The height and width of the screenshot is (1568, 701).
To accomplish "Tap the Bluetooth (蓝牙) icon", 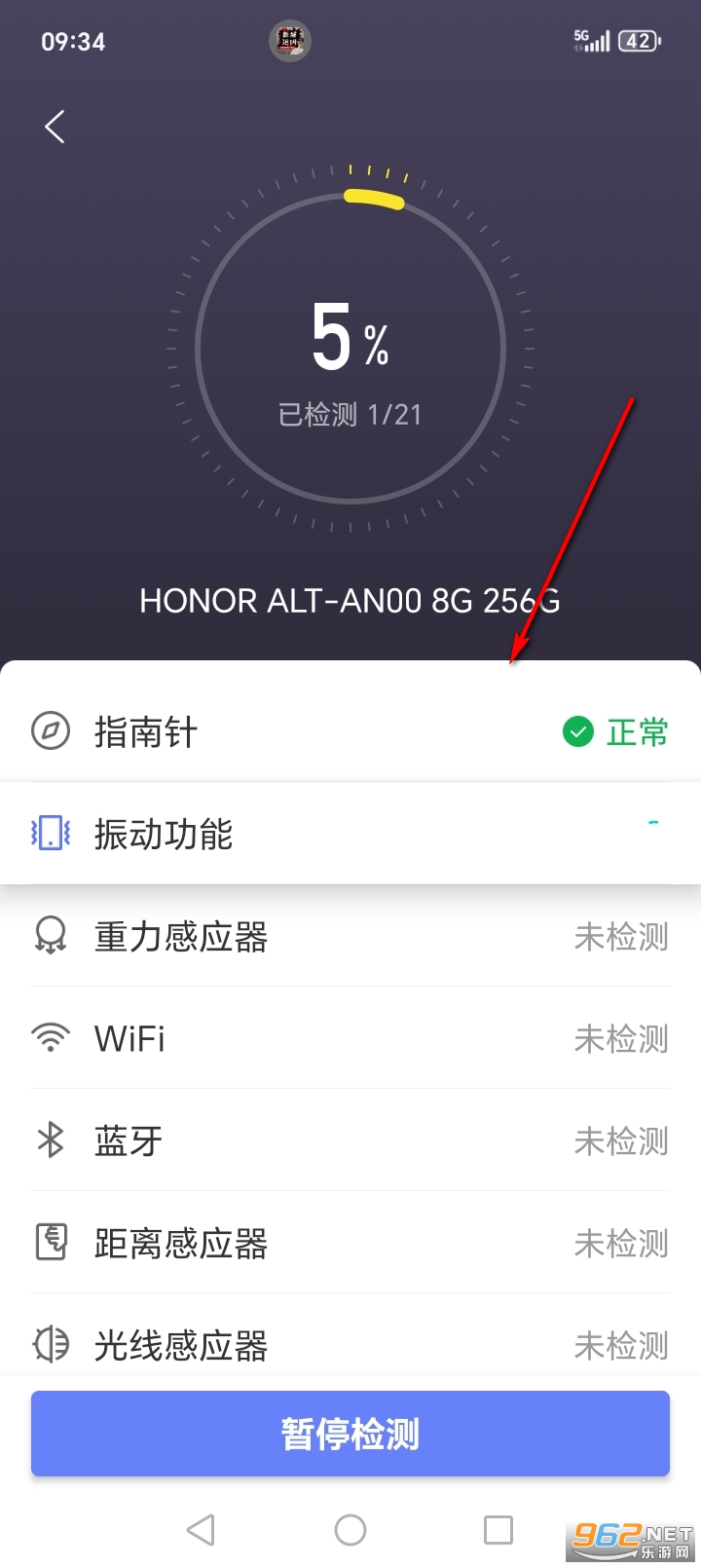I will point(51,1140).
